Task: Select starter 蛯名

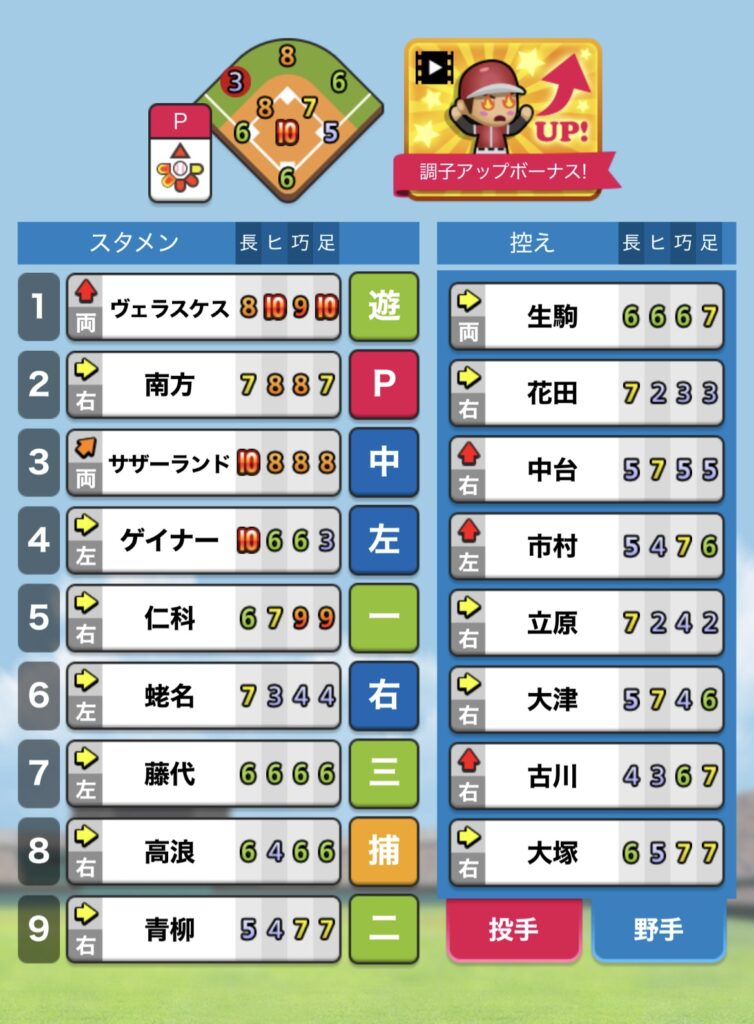Action: pos(203,695)
